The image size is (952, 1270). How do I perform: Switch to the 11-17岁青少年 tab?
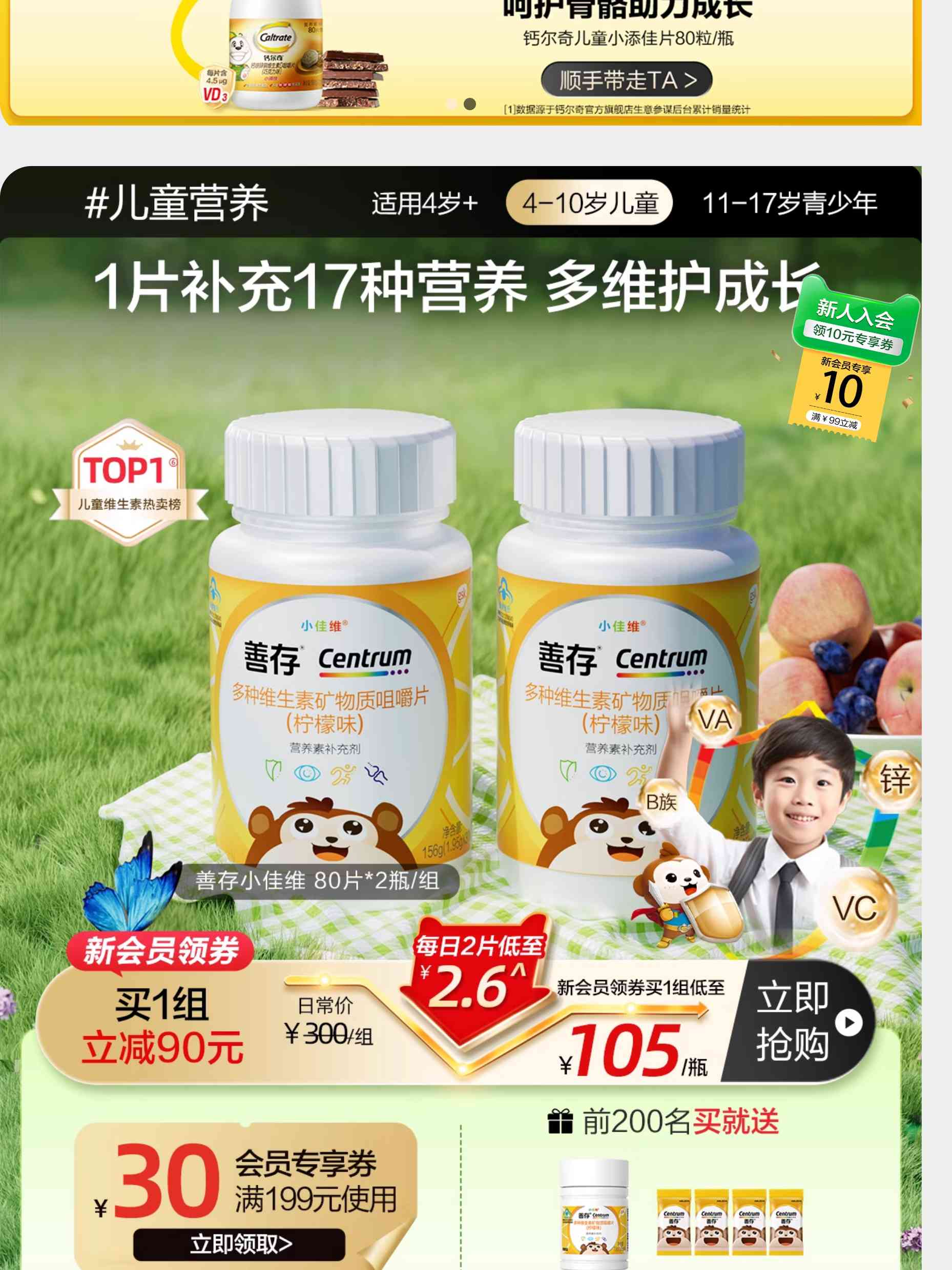click(x=789, y=203)
